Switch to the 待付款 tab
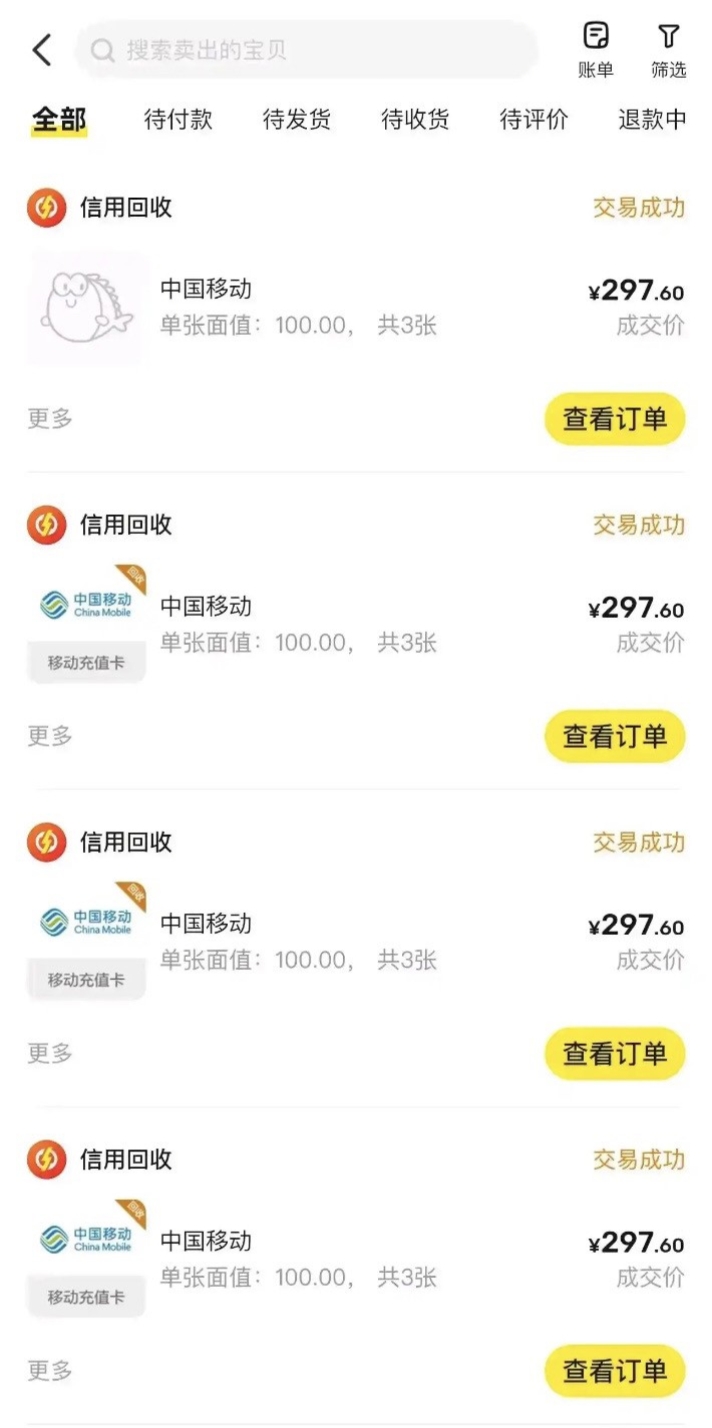Image resolution: width=712 pixels, height=1428 pixels. coord(178,120)
